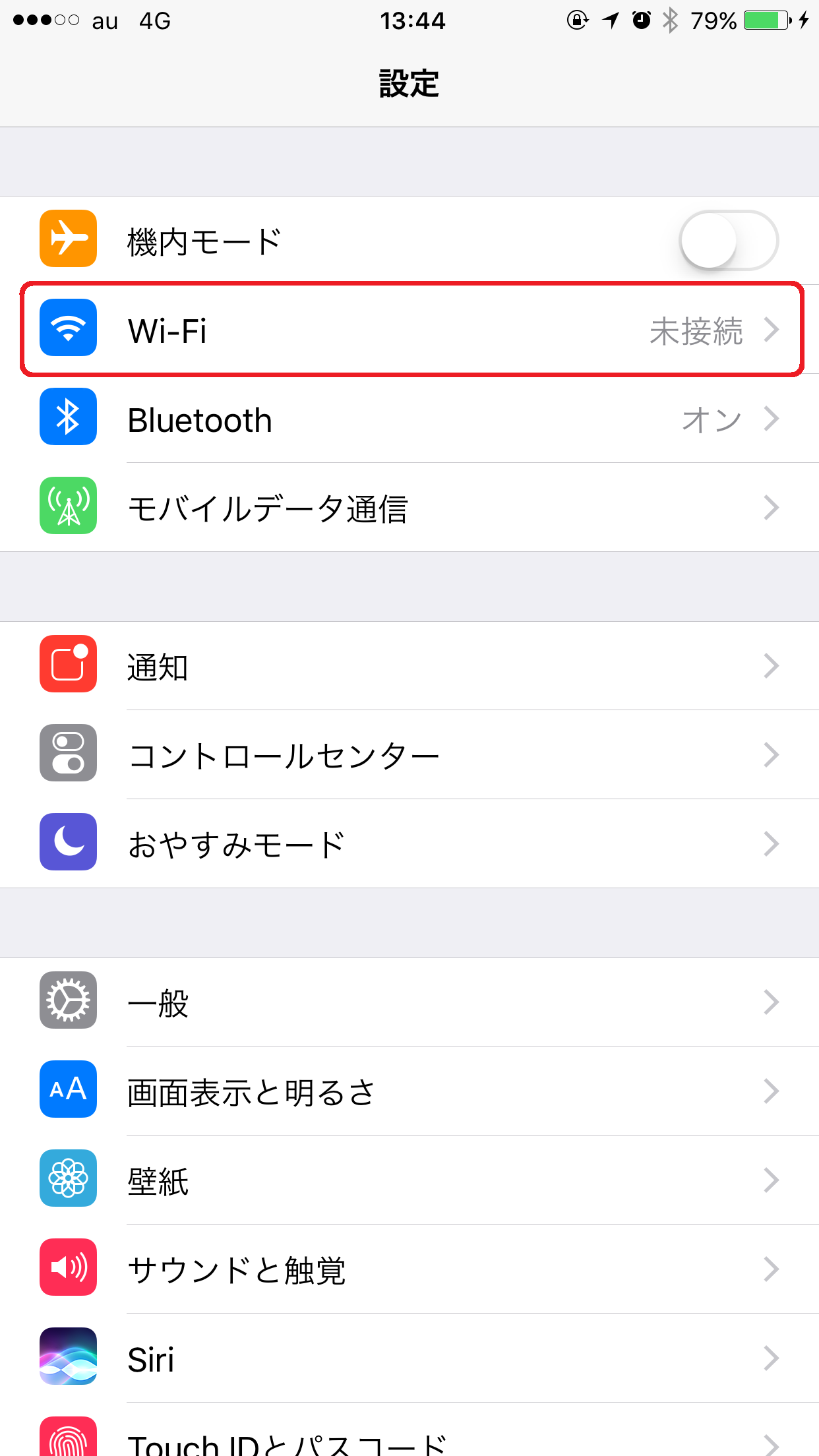This screenshot has width=819, height=1456.
Task: Open 一般 settings
Action: (409, 1002)
